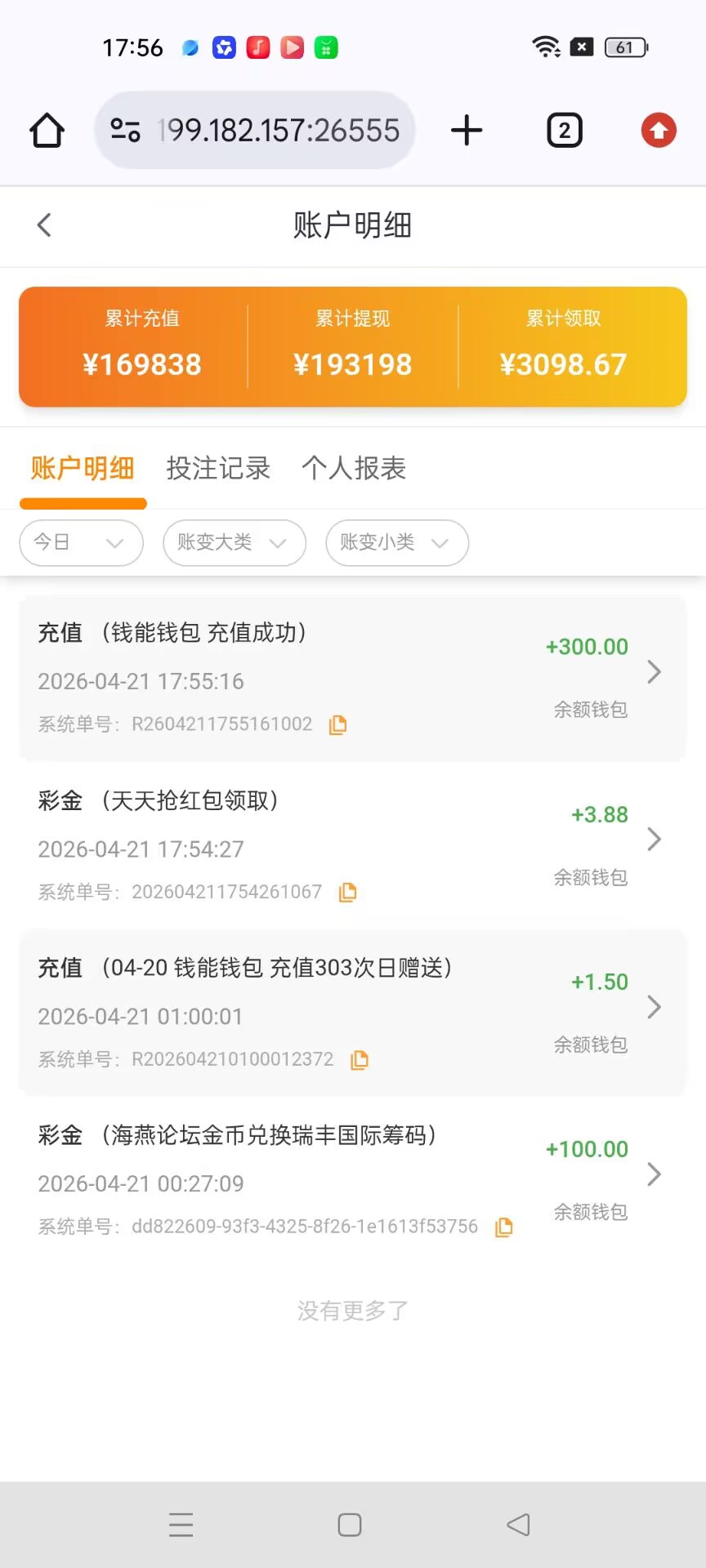Viewport: 706px width, 1568px height.
Task: Select the 账户明细 tab
Action: tap(83, 468)
